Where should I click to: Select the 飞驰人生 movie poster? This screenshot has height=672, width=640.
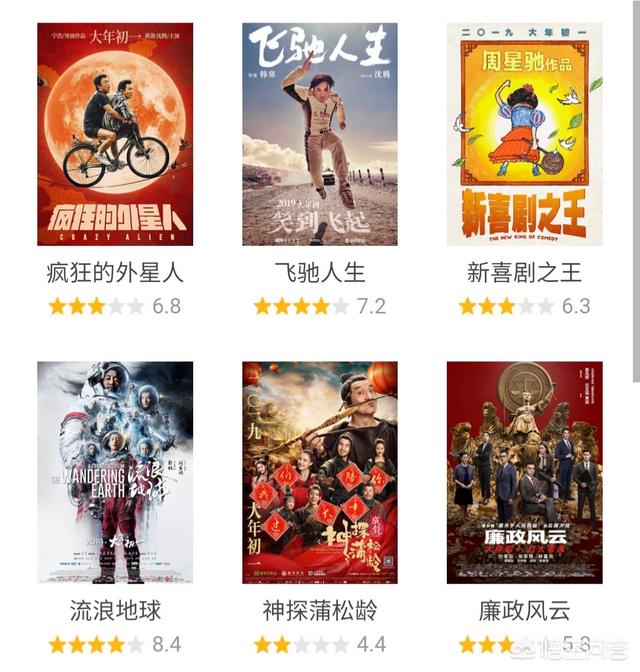click(x=320, y=134)
